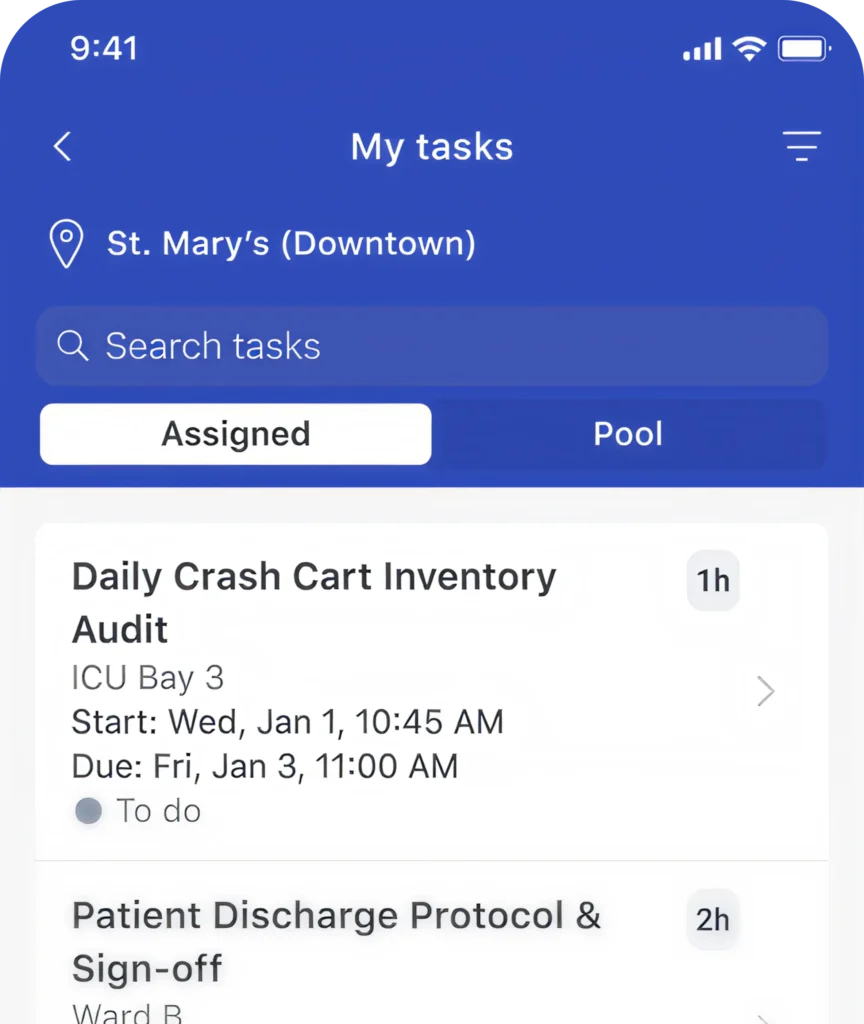This screenshot has height=1024, width=864.
Task: Tap the filter icon at top right
Action: coord(803,146)
